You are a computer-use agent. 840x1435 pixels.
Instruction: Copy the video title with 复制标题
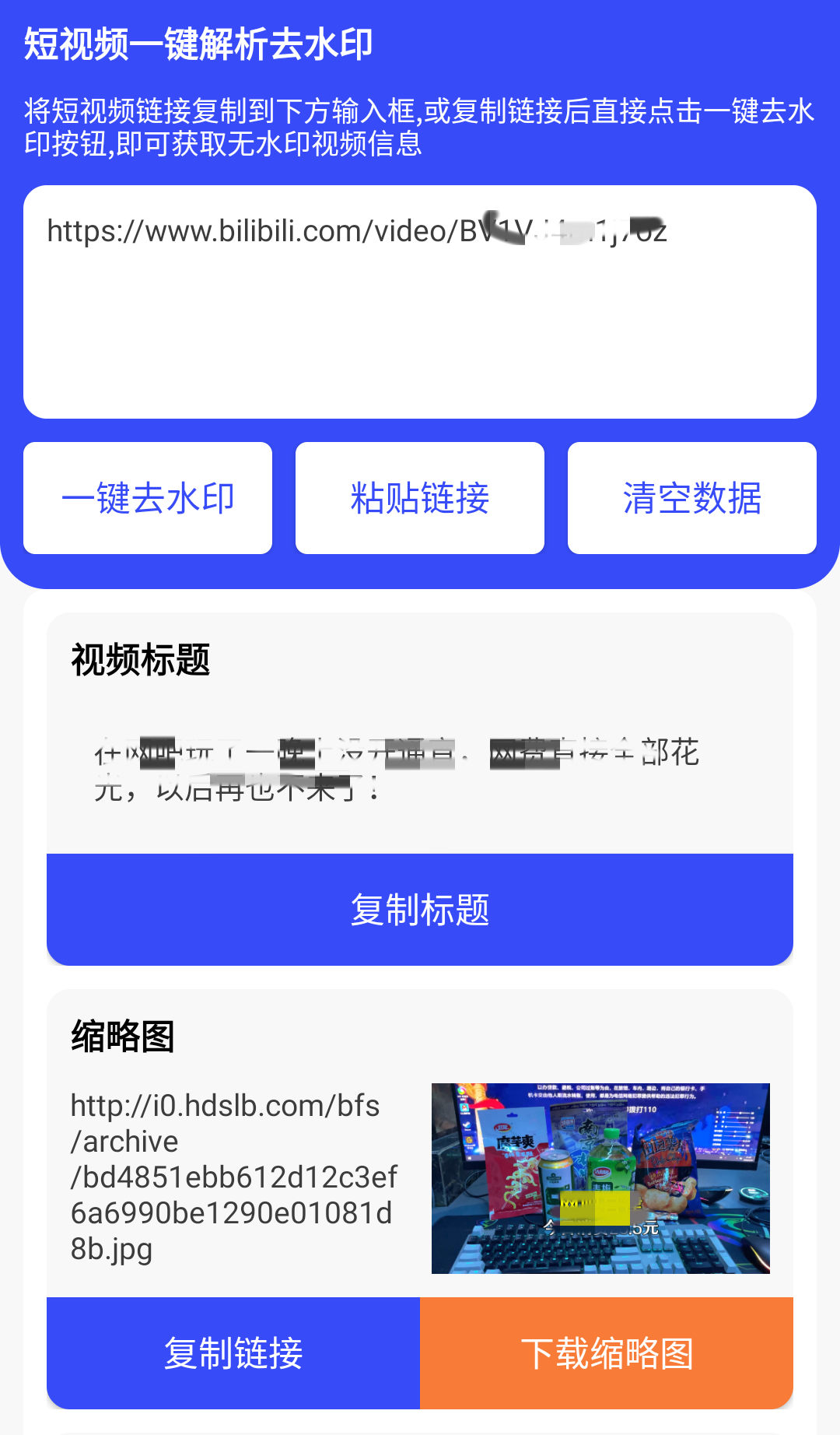420,910
